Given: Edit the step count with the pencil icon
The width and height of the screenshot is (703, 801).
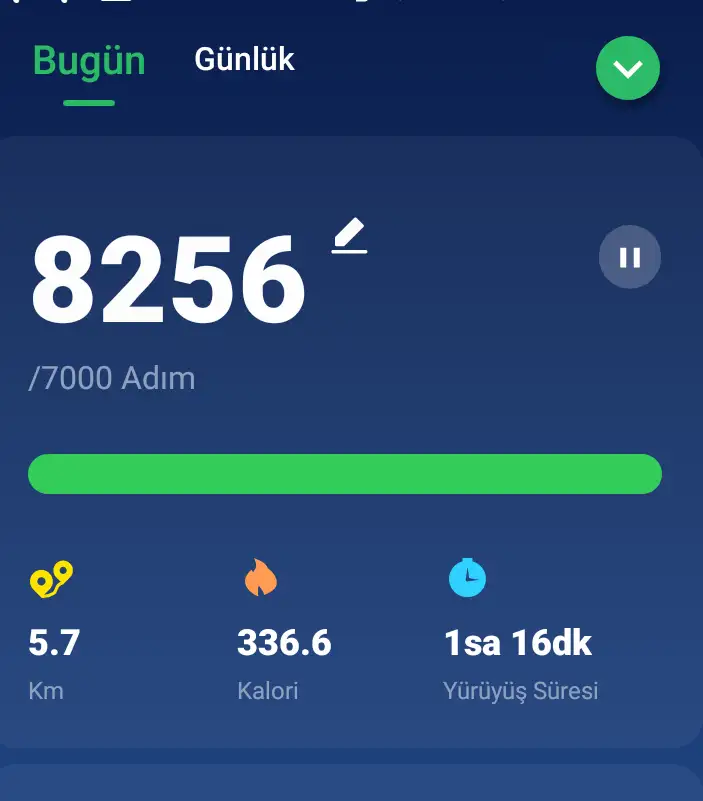Looking at the screenshot, I should (350, 237).
